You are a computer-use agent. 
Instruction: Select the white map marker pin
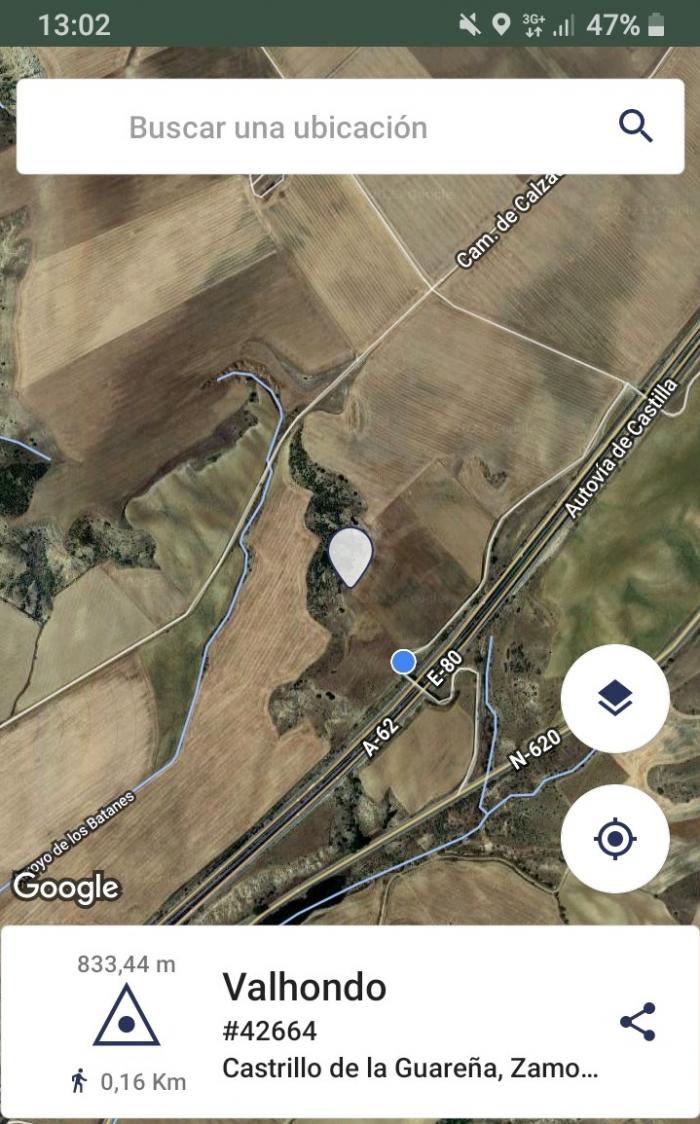350,557
